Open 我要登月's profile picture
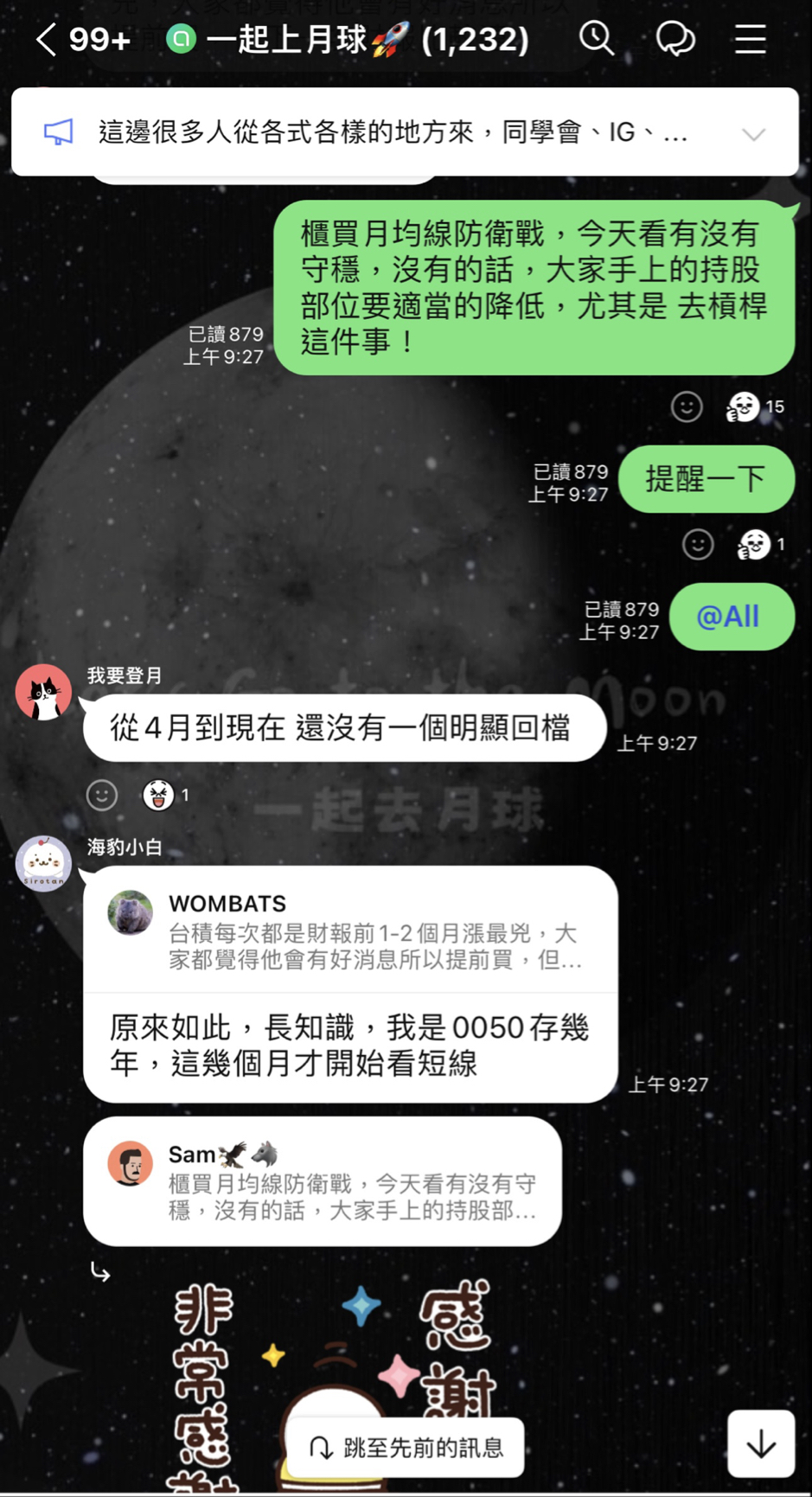Viewport: 812px width, 1497px height. (43, 692)
